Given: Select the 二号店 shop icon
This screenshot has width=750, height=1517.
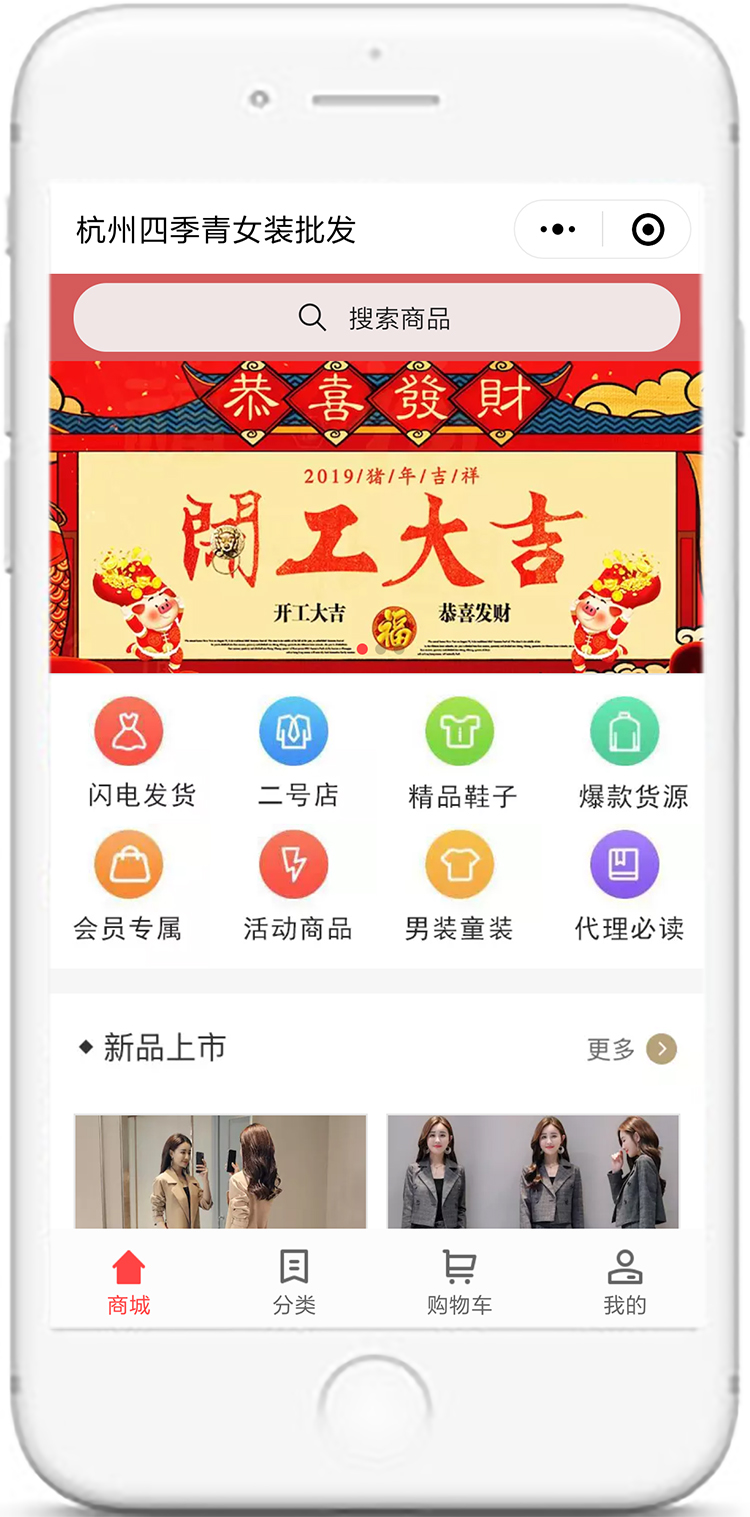Looking at the screenshot, I should (294, 730).
